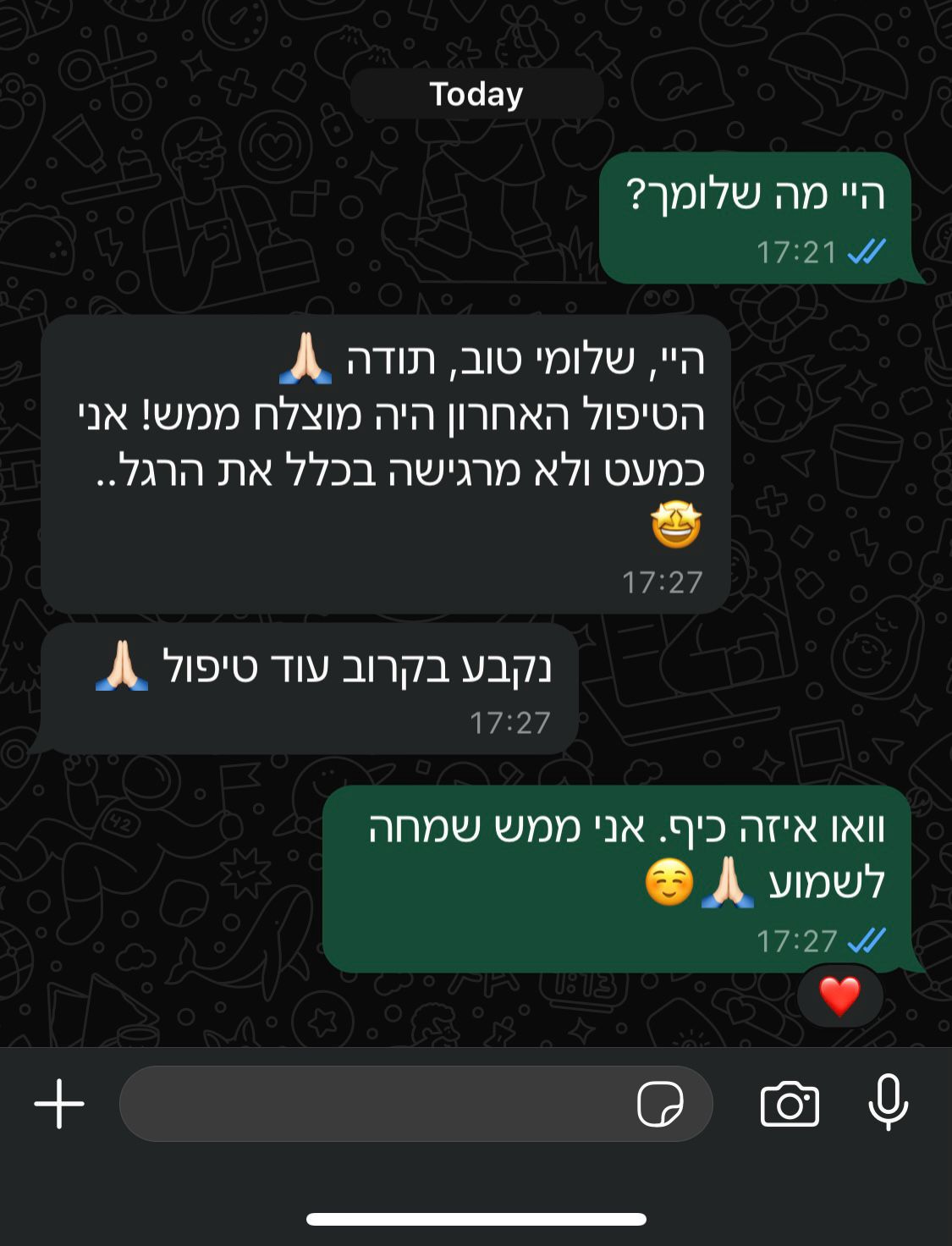
Task: Tap the Today date separator chip
Action: click(476, 94)
